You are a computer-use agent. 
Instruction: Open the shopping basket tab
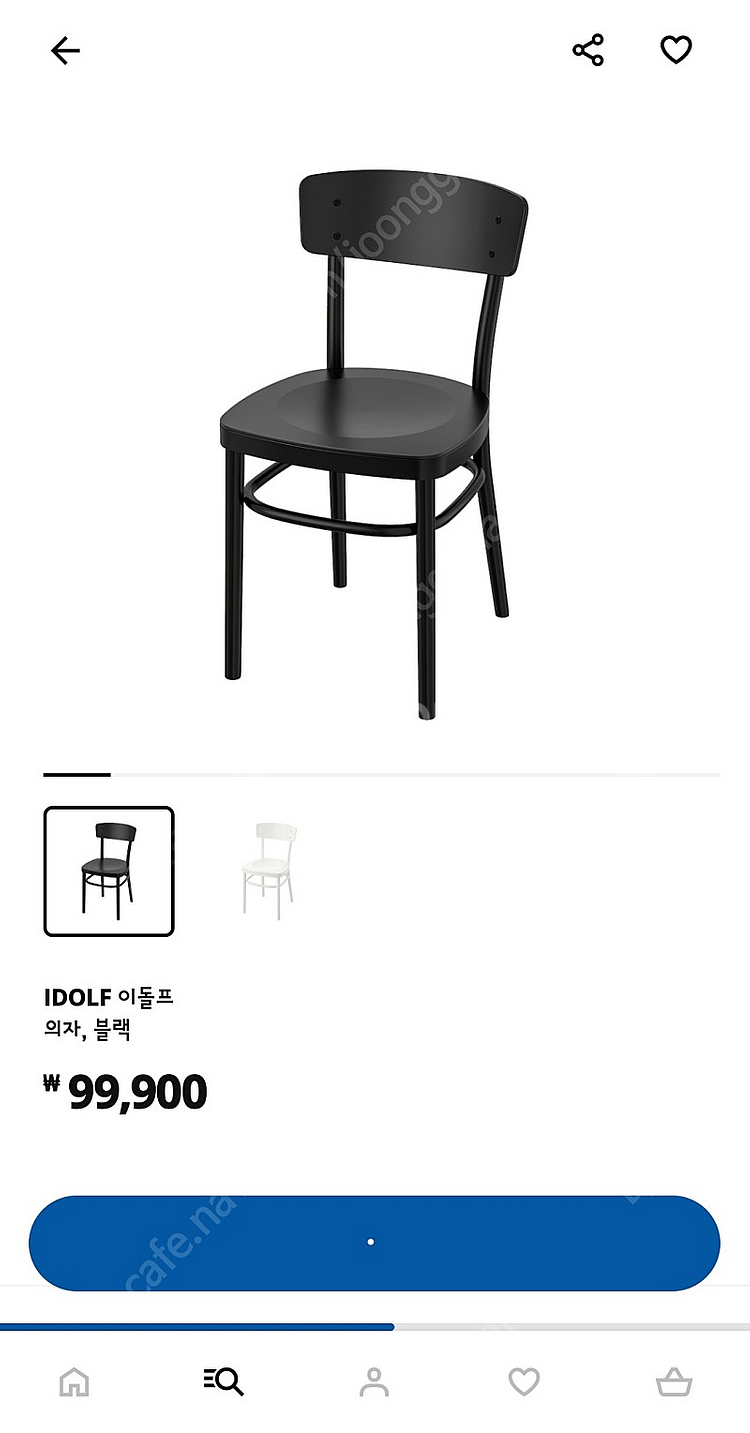[673, 1382]
